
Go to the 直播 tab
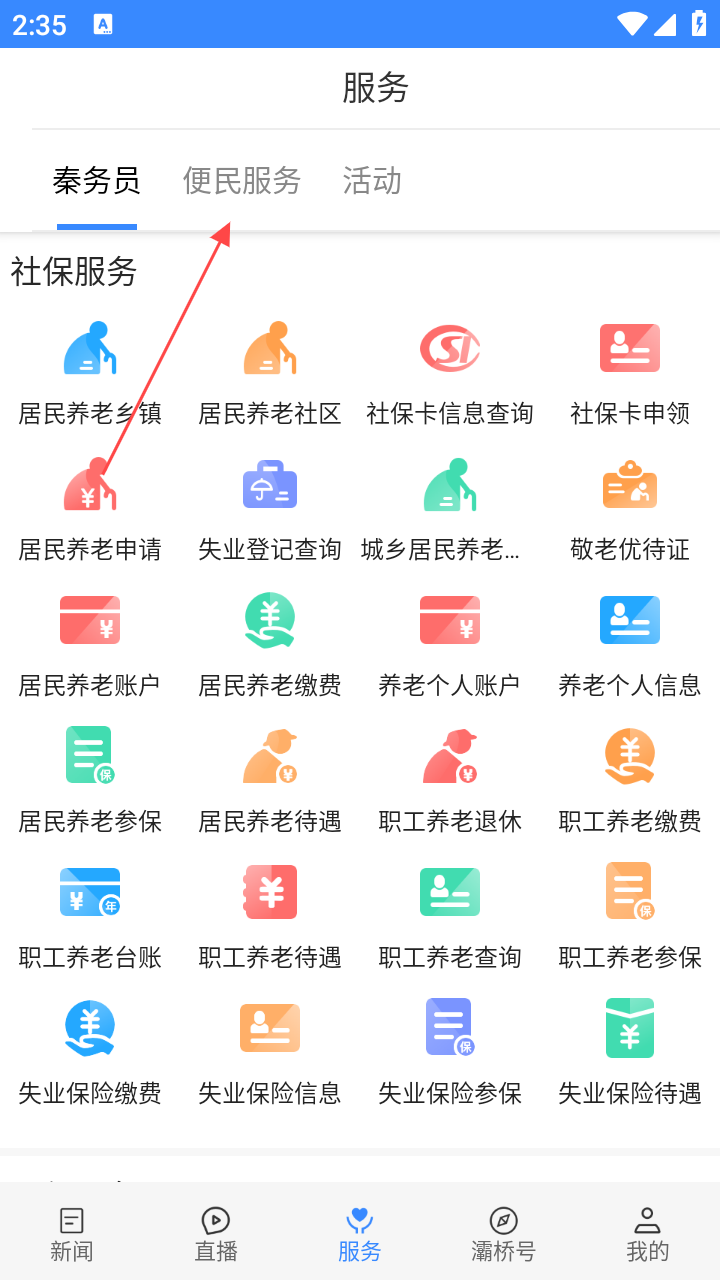coord(216,1234)
